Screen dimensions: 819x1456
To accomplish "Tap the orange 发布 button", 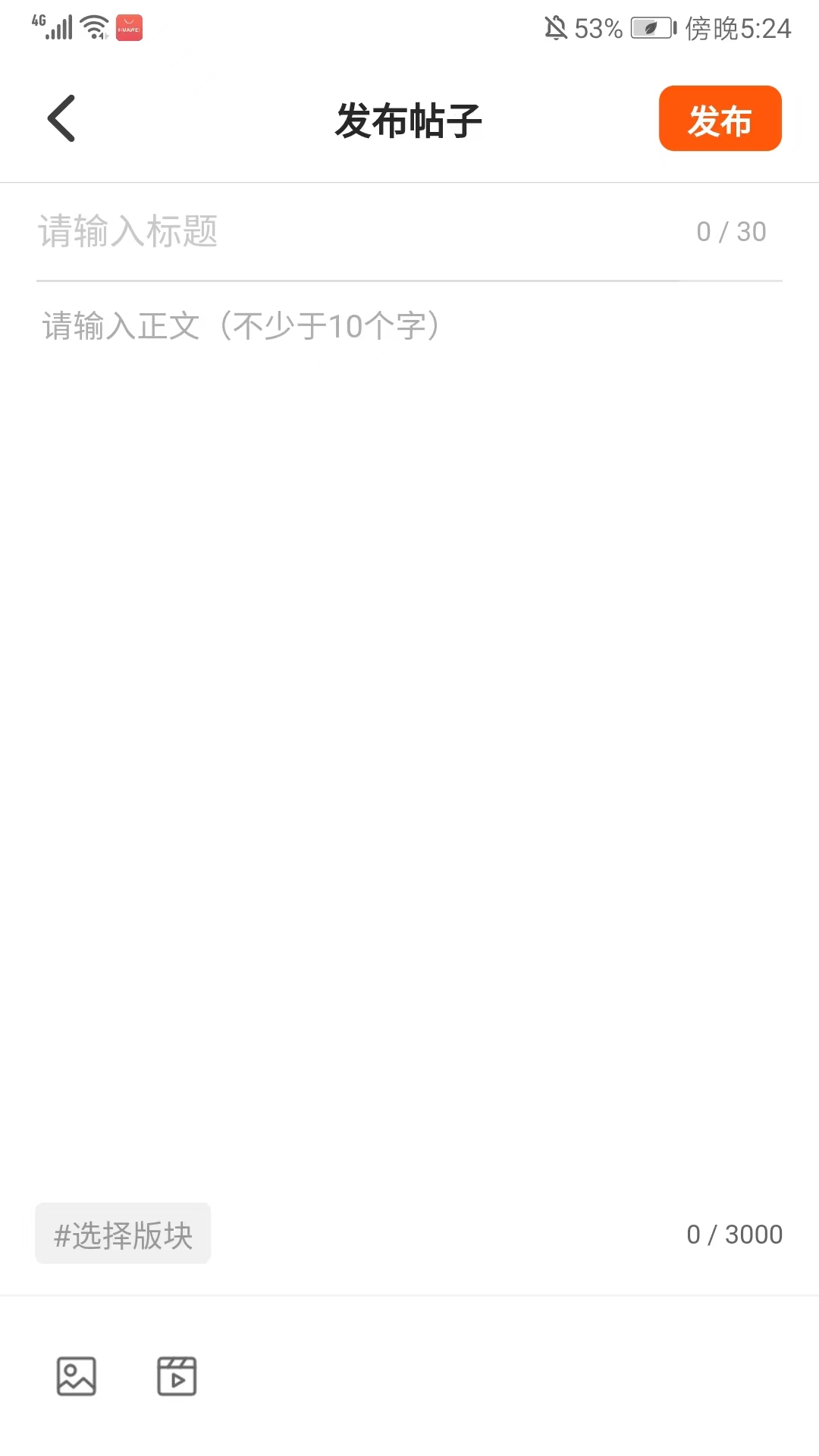I will click(x=720, y=119).
